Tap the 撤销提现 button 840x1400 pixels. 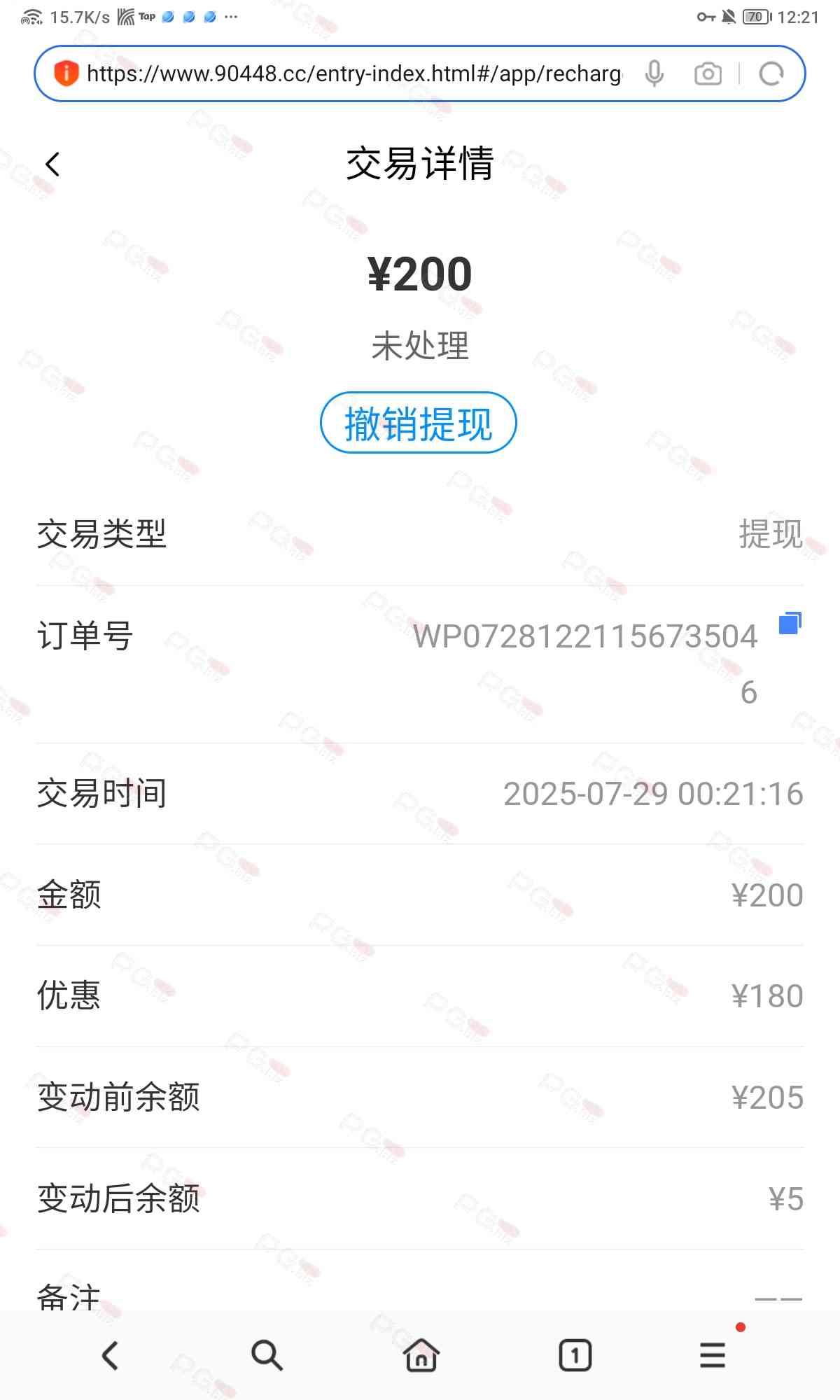(419, 423)
